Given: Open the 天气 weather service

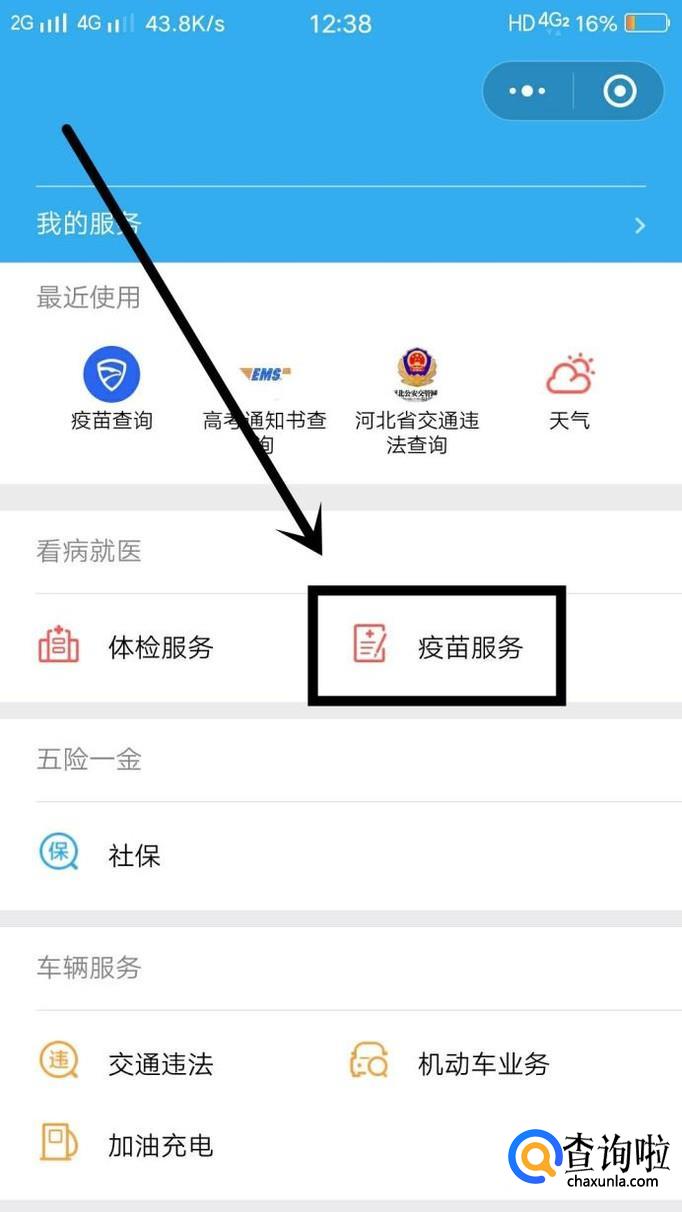Looking at the screenshot, I should [570, 392].
